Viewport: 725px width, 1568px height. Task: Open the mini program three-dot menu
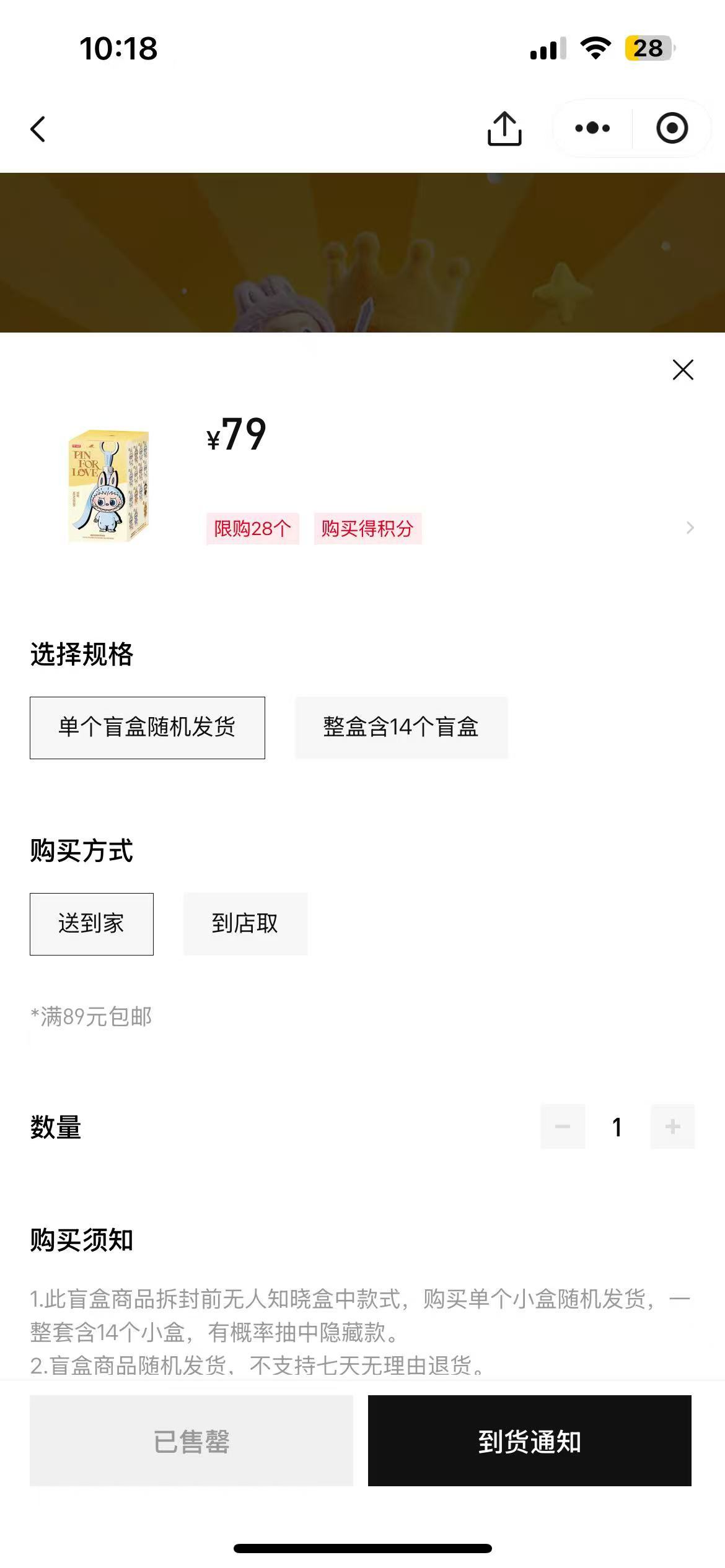coord(592,128)
